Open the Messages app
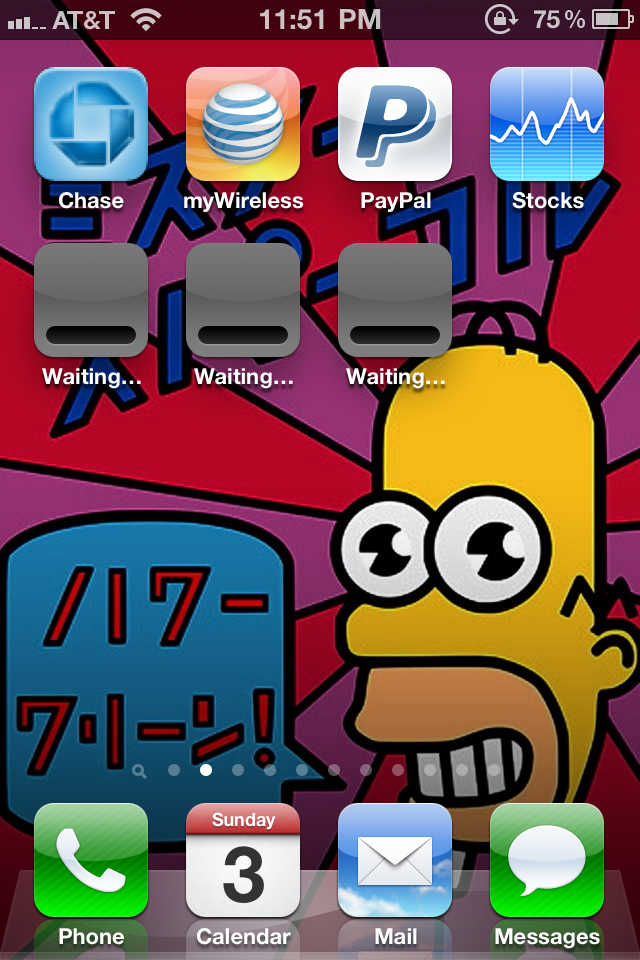The width and height of the screenshot is (640, 960). pos(547,860)
